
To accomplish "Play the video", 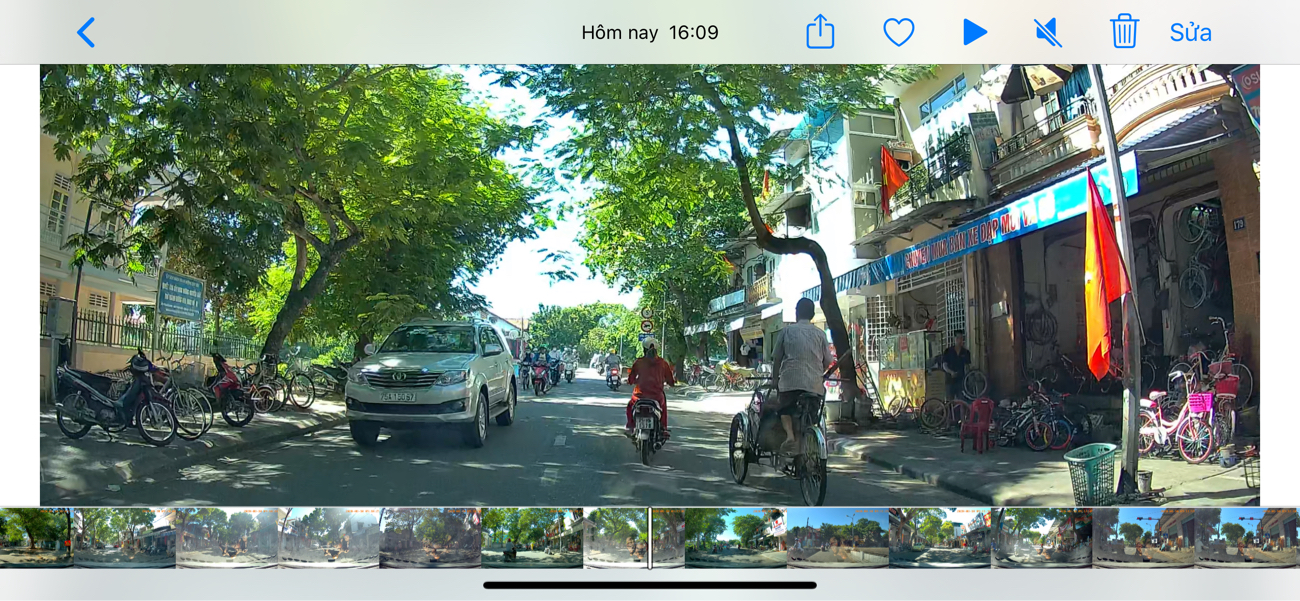I will pos(974,32).
